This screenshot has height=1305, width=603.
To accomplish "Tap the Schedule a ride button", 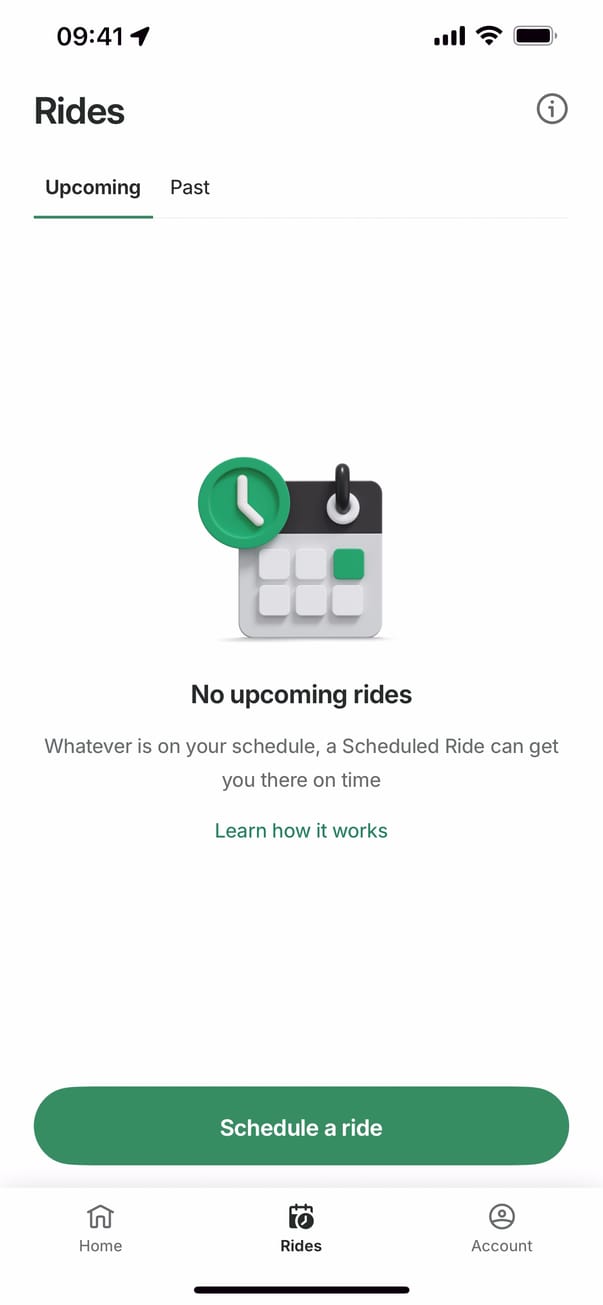I will coord(301,1126).
